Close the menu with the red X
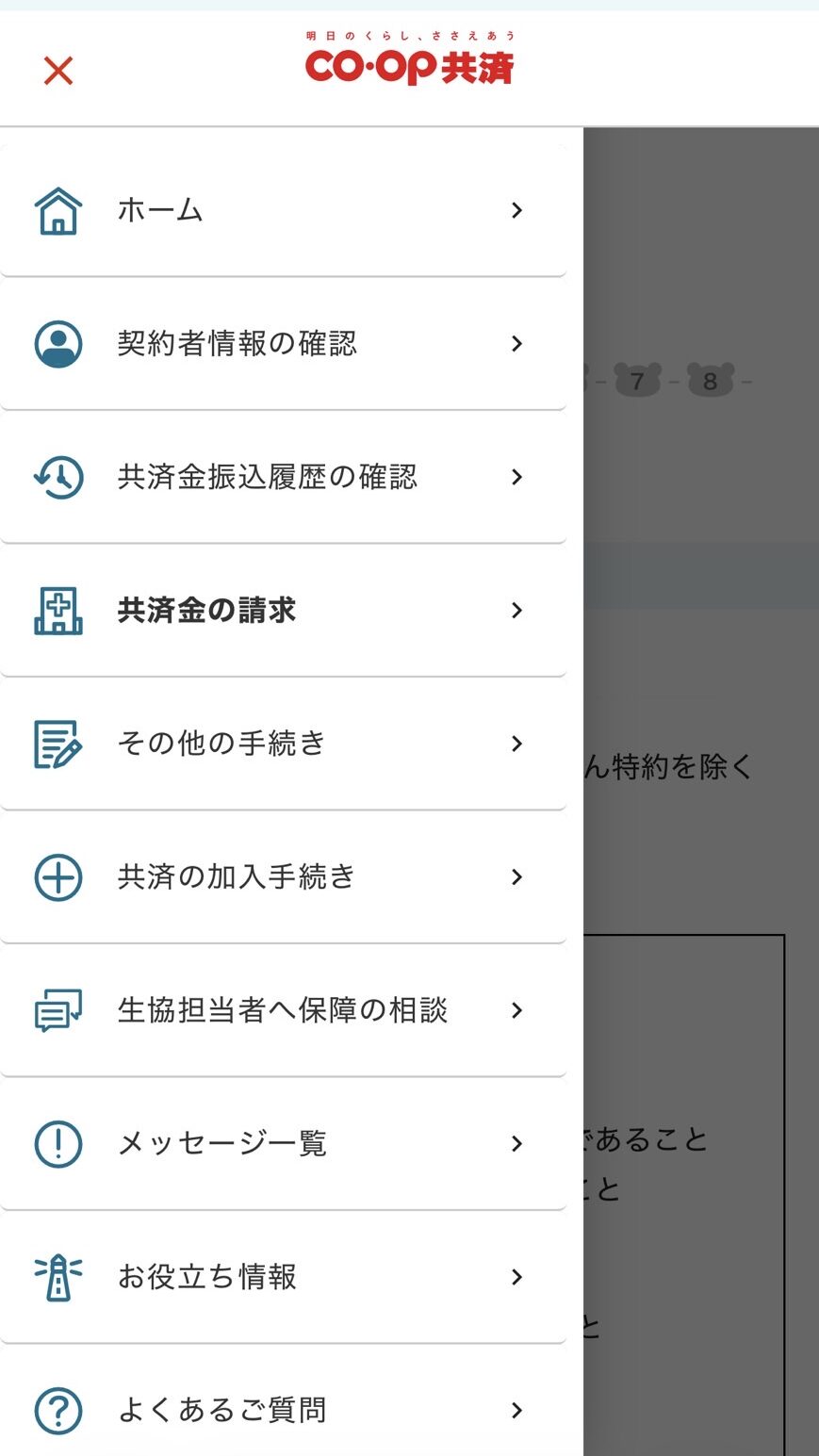The image size is (819, 1456). point(57,71)
